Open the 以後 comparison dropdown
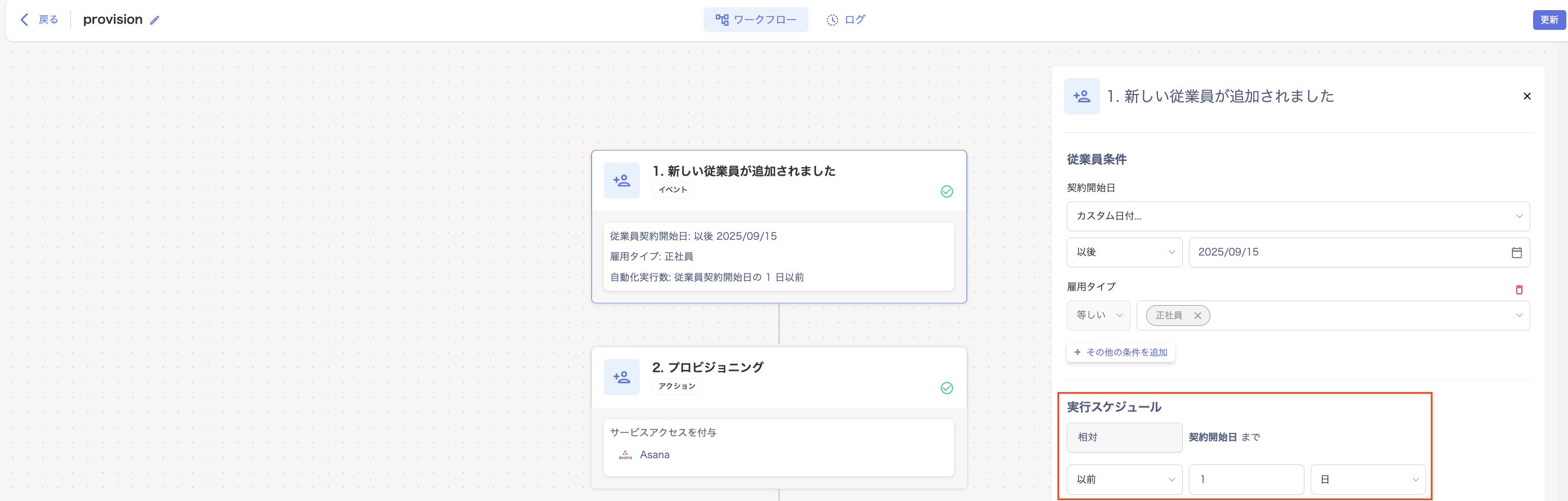The image size is (1568, 501). tap(1124, 252)
